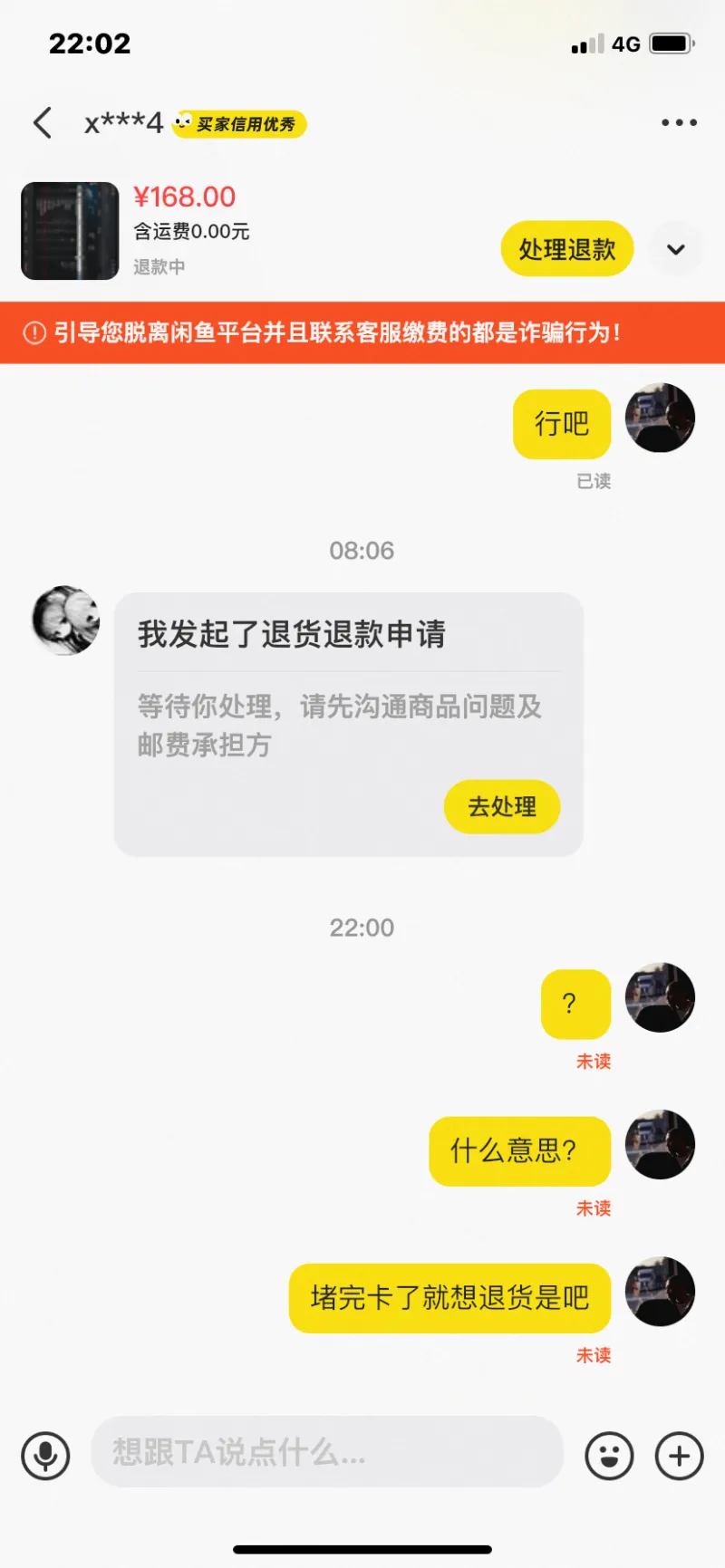Switch to voice input microphone
725x1568 pixels.
(45, 1456)
